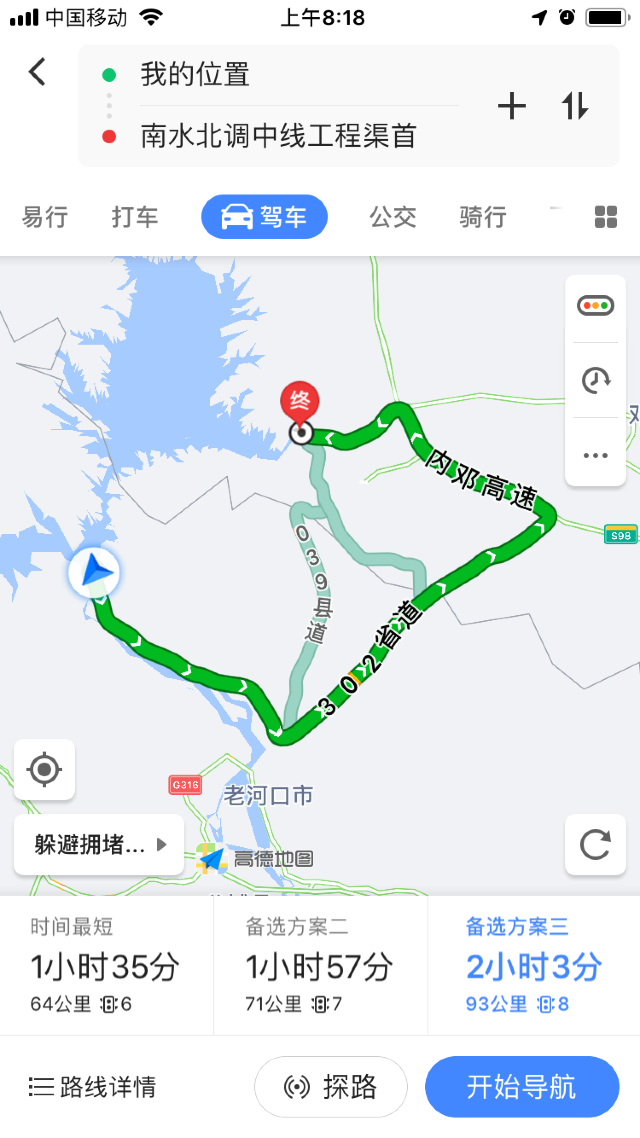Open the three-dot more options on map
640x1138 pixels.
click(x=596, y=456)
